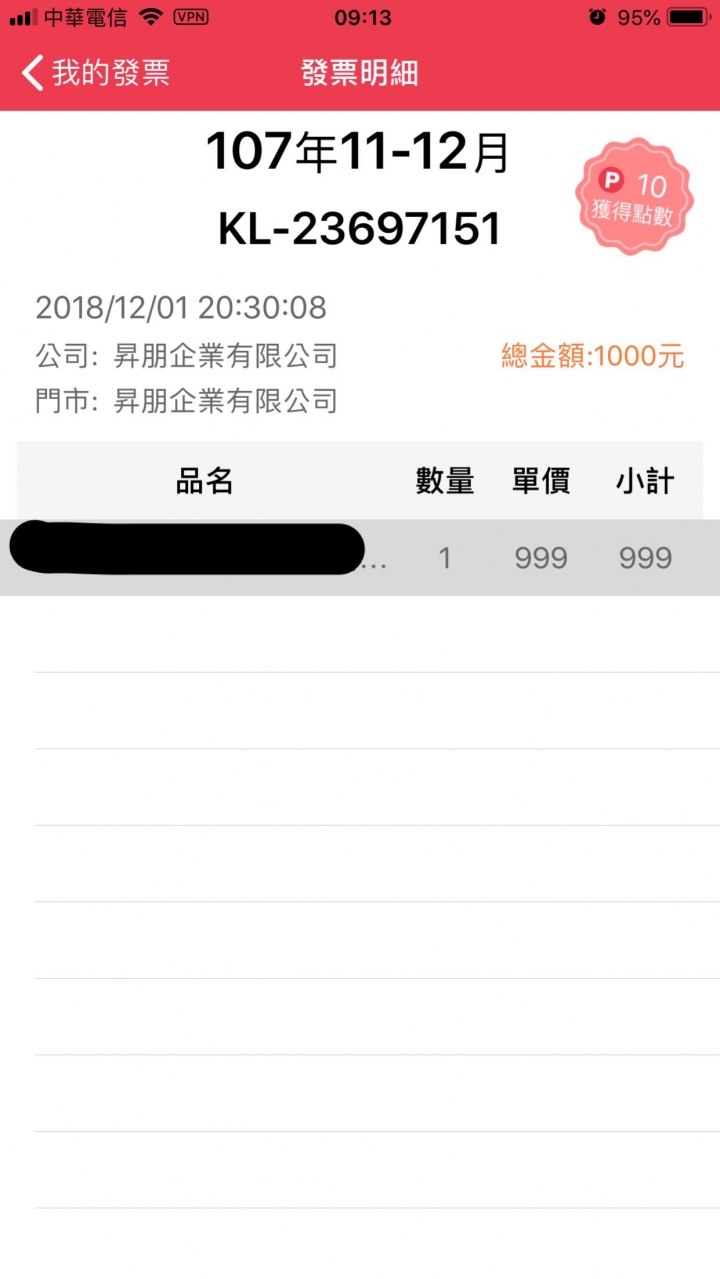Go back to 我的發票
Screen dimensions: 720x1279
(x=96, y=73)
